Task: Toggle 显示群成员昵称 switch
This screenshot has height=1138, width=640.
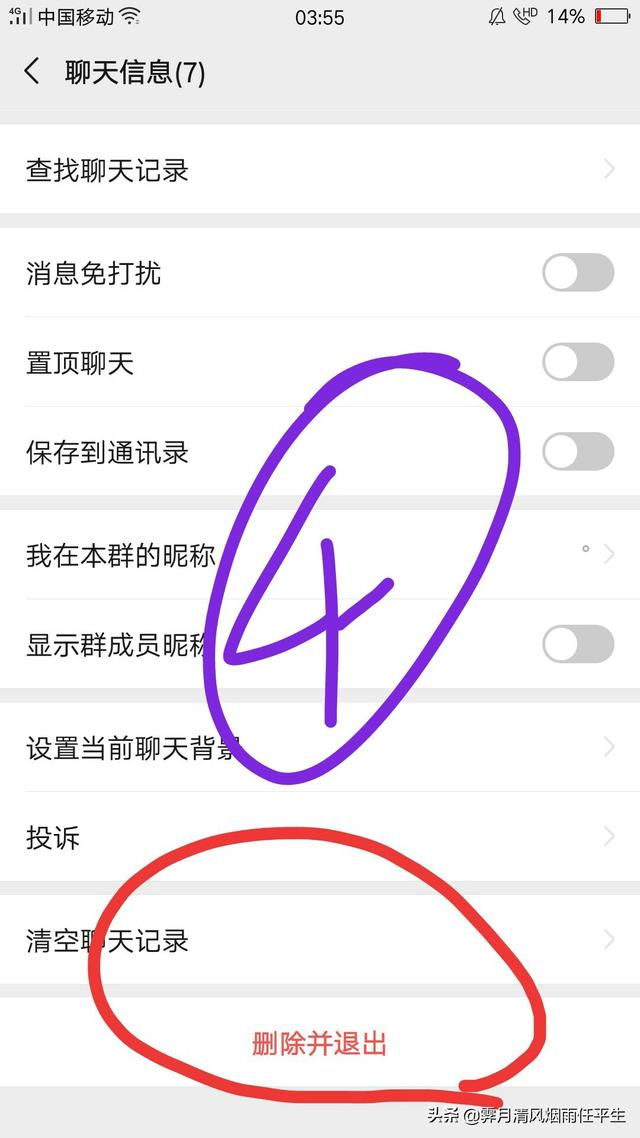Action: pyautogui.click(x=578, y=644)
